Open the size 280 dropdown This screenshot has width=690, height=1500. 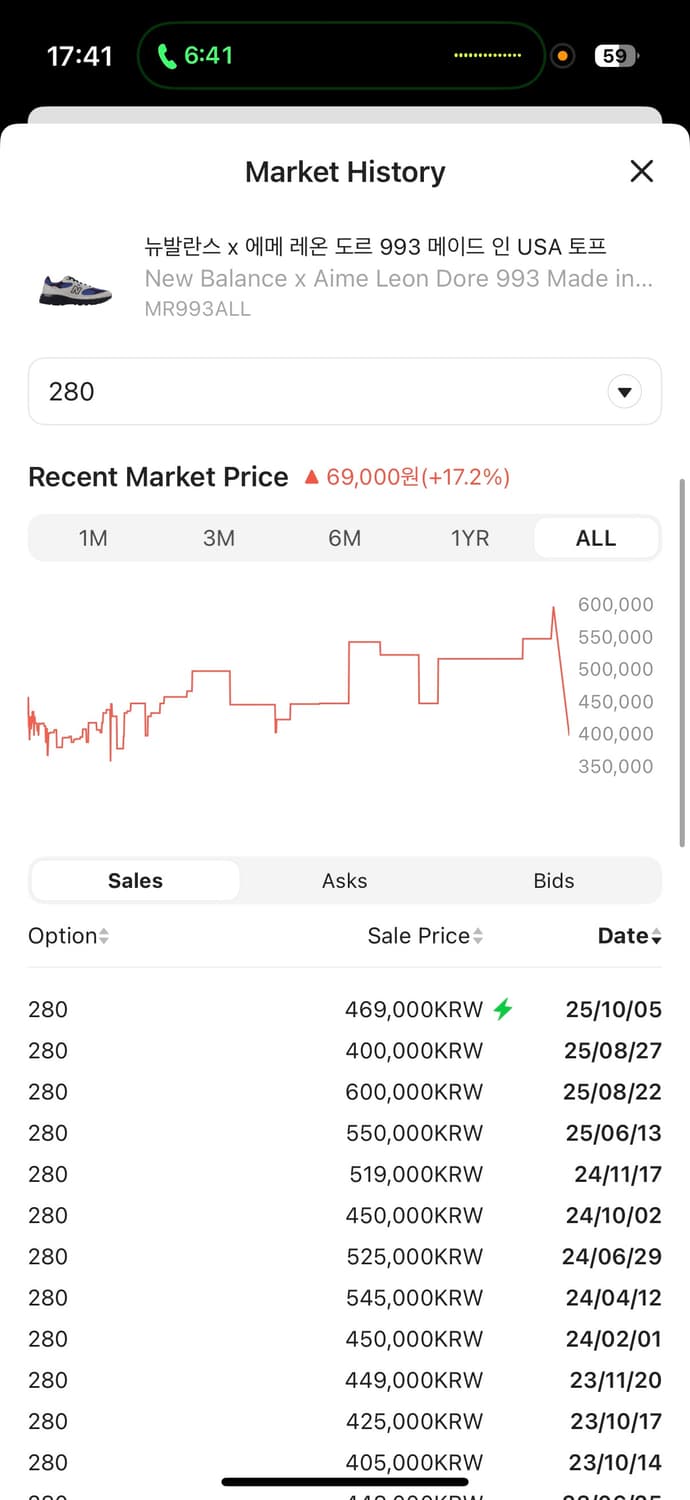point(624,392)
